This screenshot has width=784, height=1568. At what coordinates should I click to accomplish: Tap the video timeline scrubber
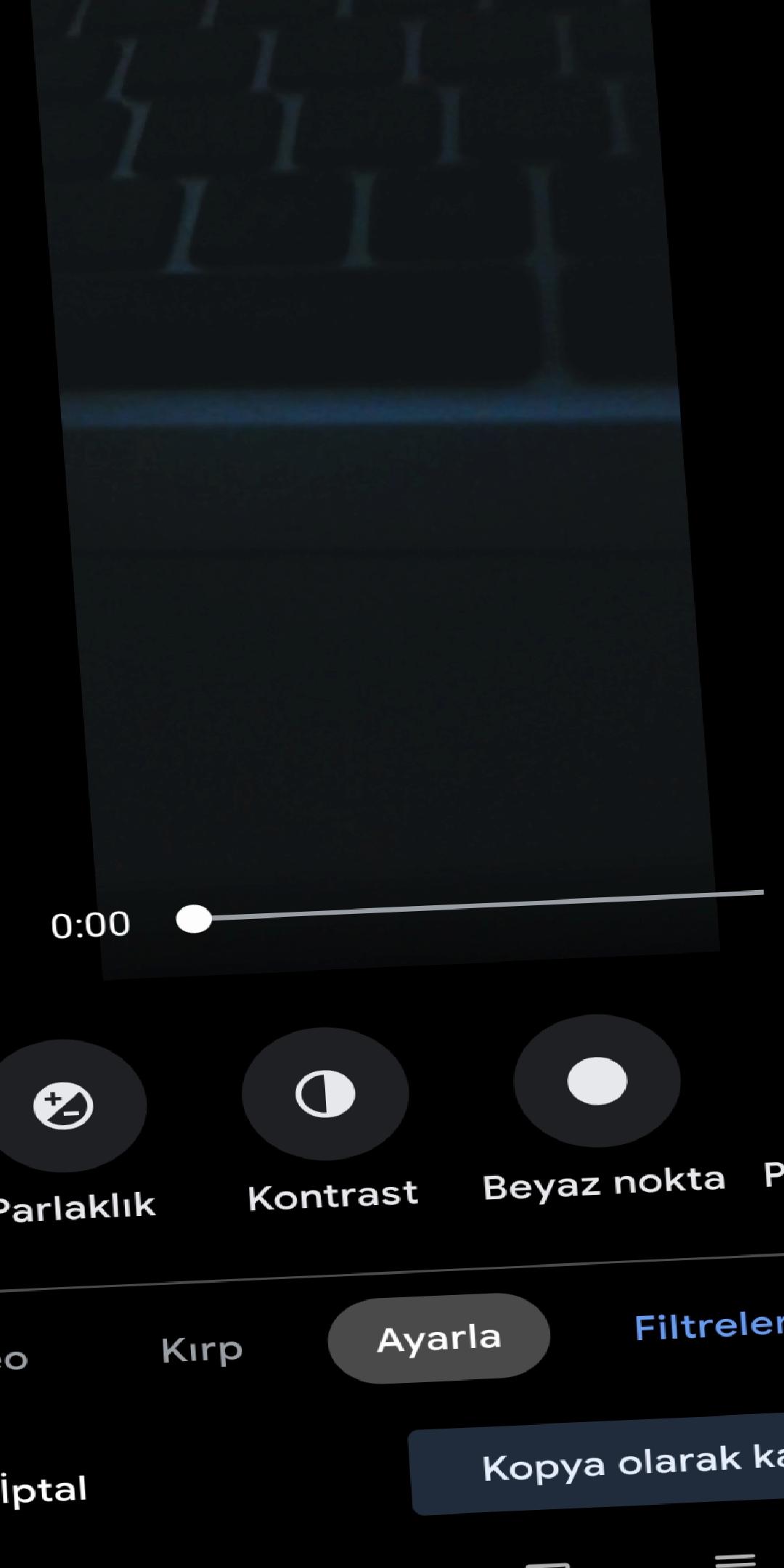click(194, 919)
